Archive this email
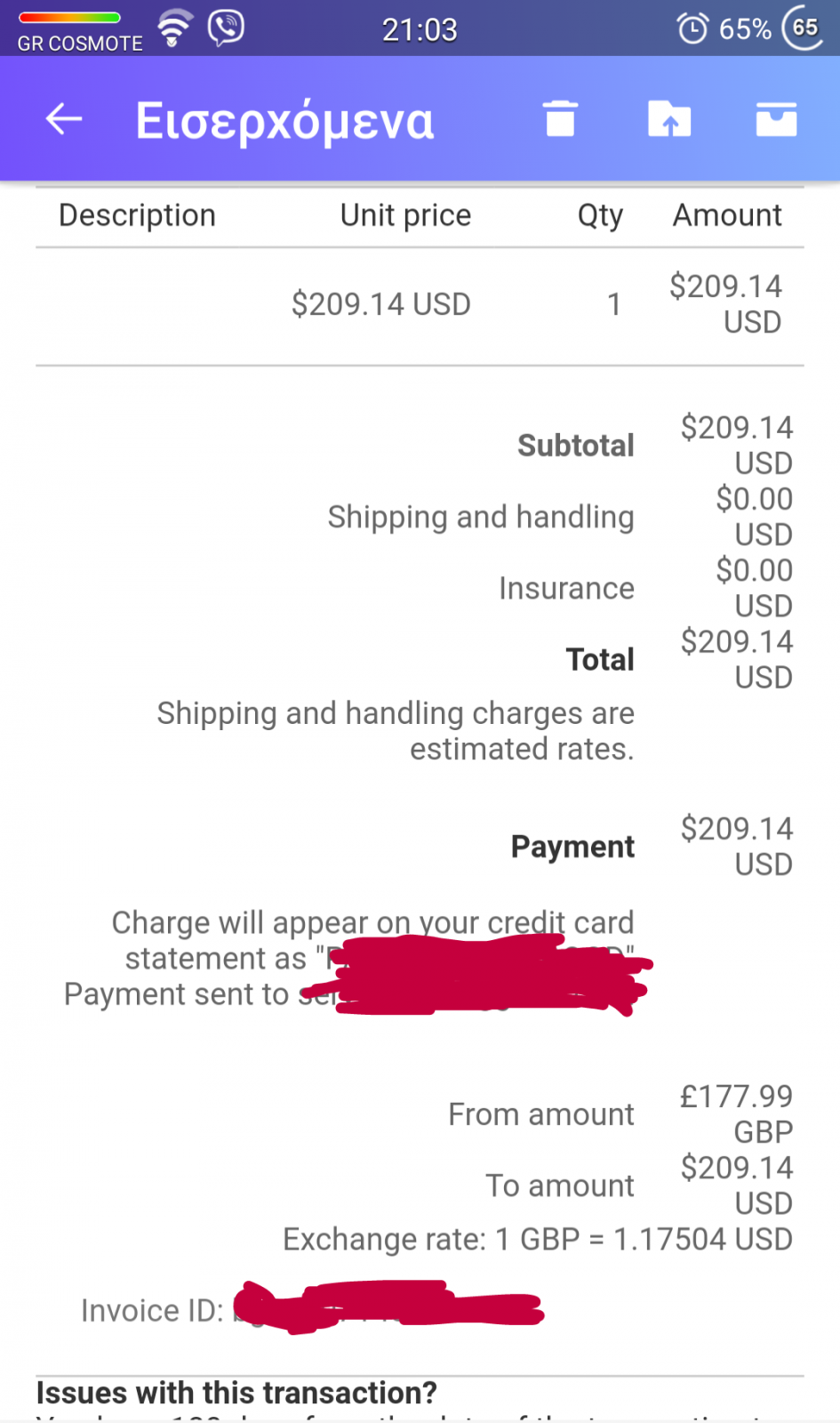The image size is (840, 1423). point(776,119)
